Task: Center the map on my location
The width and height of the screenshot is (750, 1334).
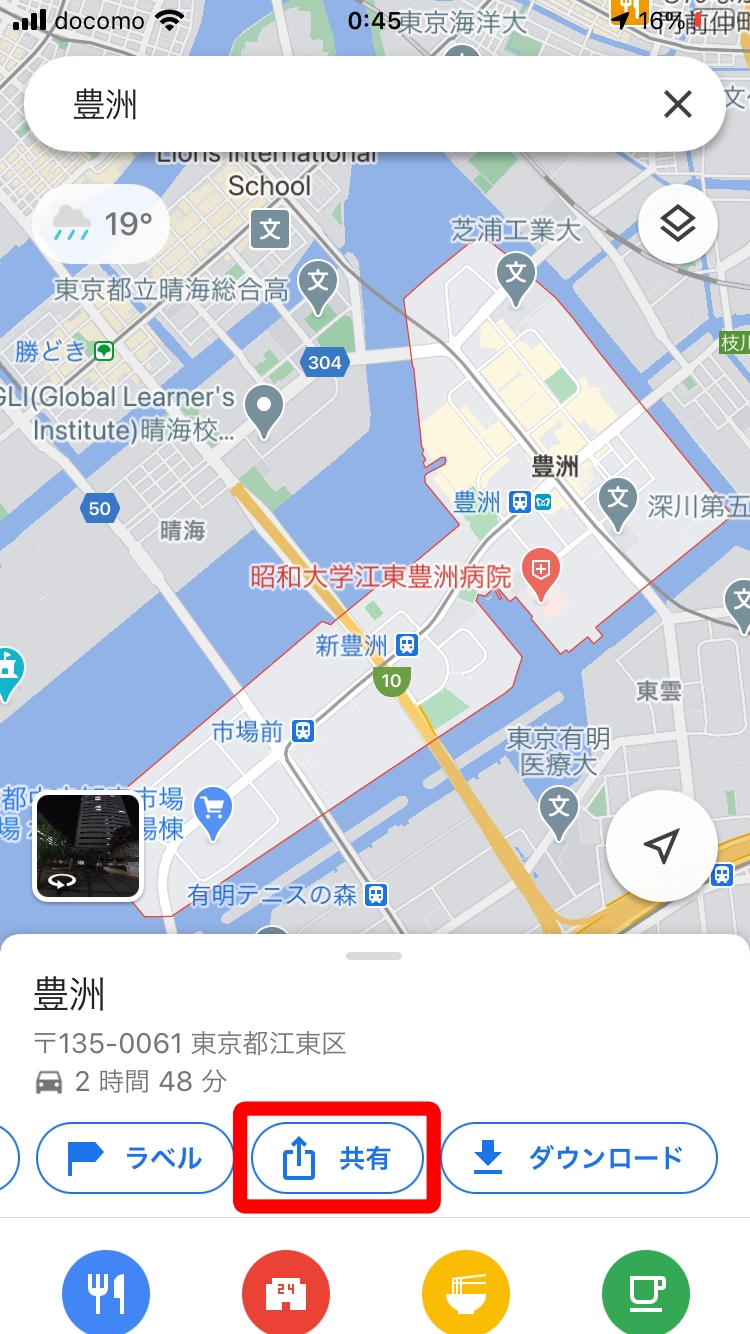Action: tap(661, 846)
